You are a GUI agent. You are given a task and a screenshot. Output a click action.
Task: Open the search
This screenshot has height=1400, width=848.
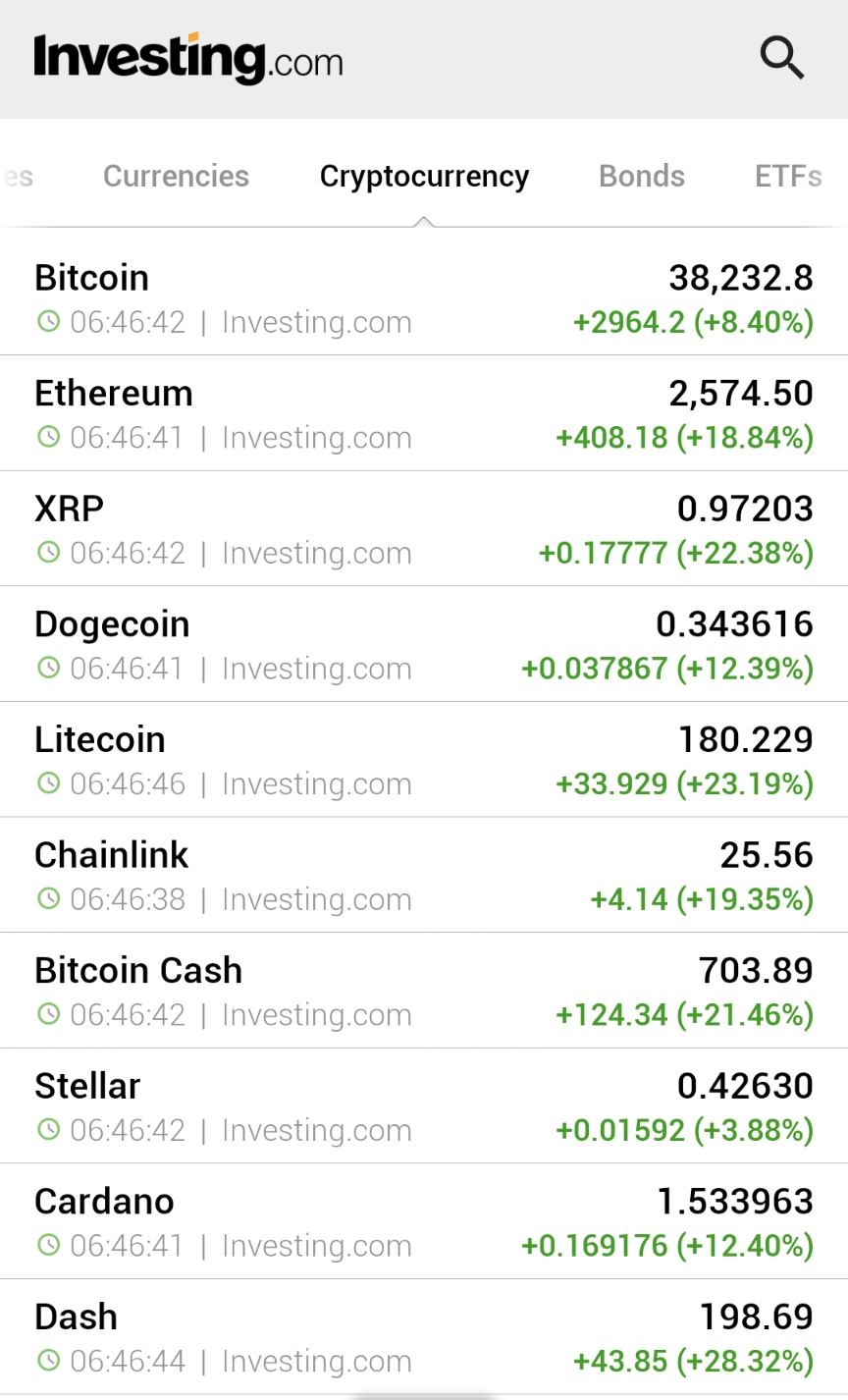782,57
